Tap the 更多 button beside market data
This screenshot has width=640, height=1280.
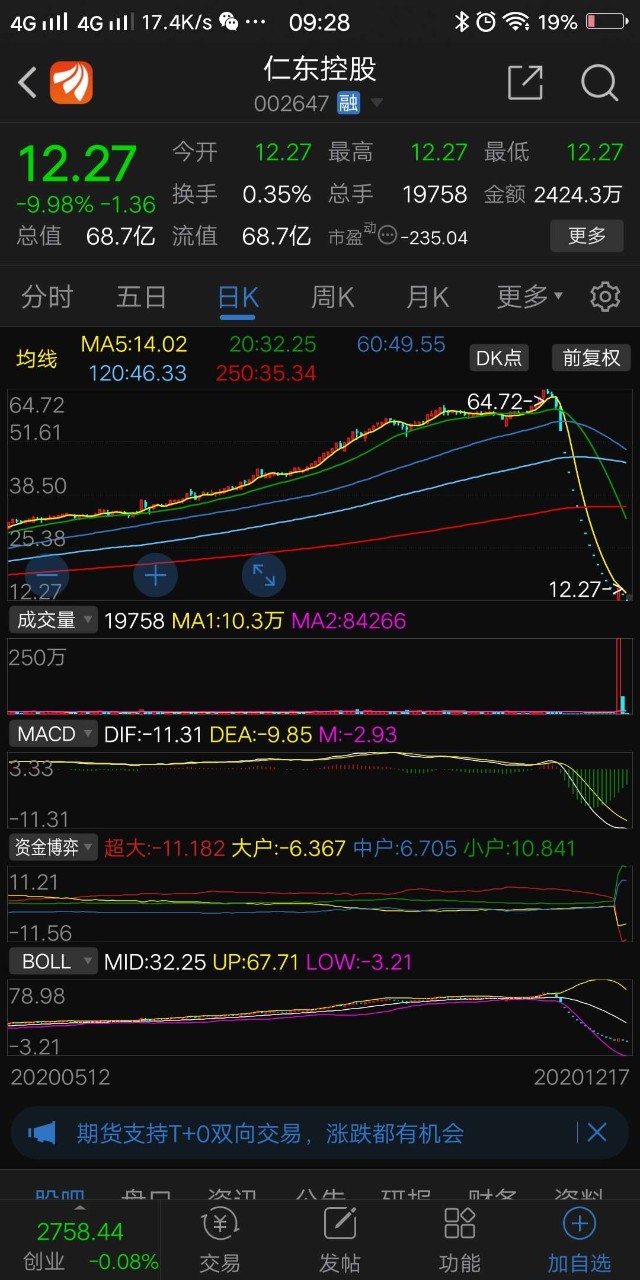(x=587, y=236)
